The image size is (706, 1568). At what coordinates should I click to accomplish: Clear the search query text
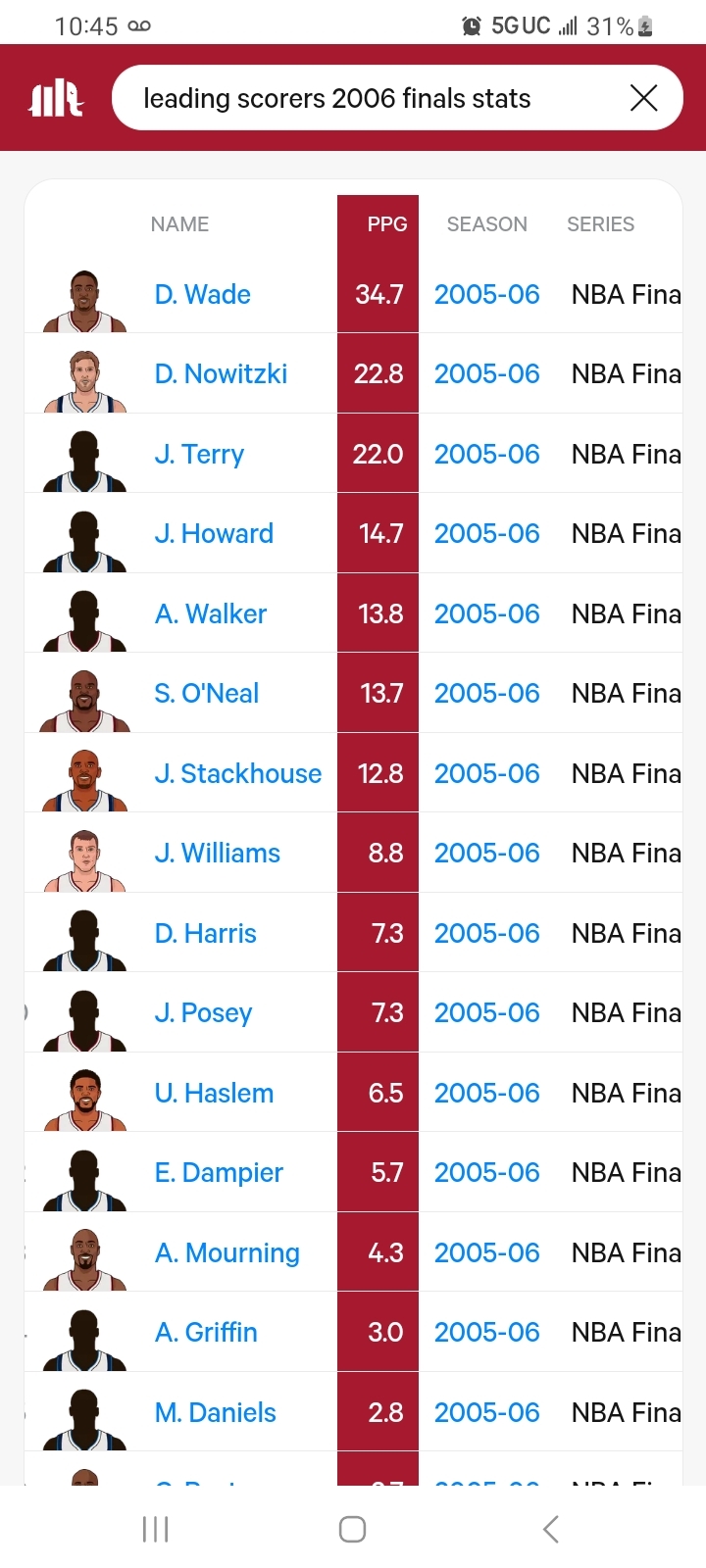pyautogui.click(x=643, y=98)
